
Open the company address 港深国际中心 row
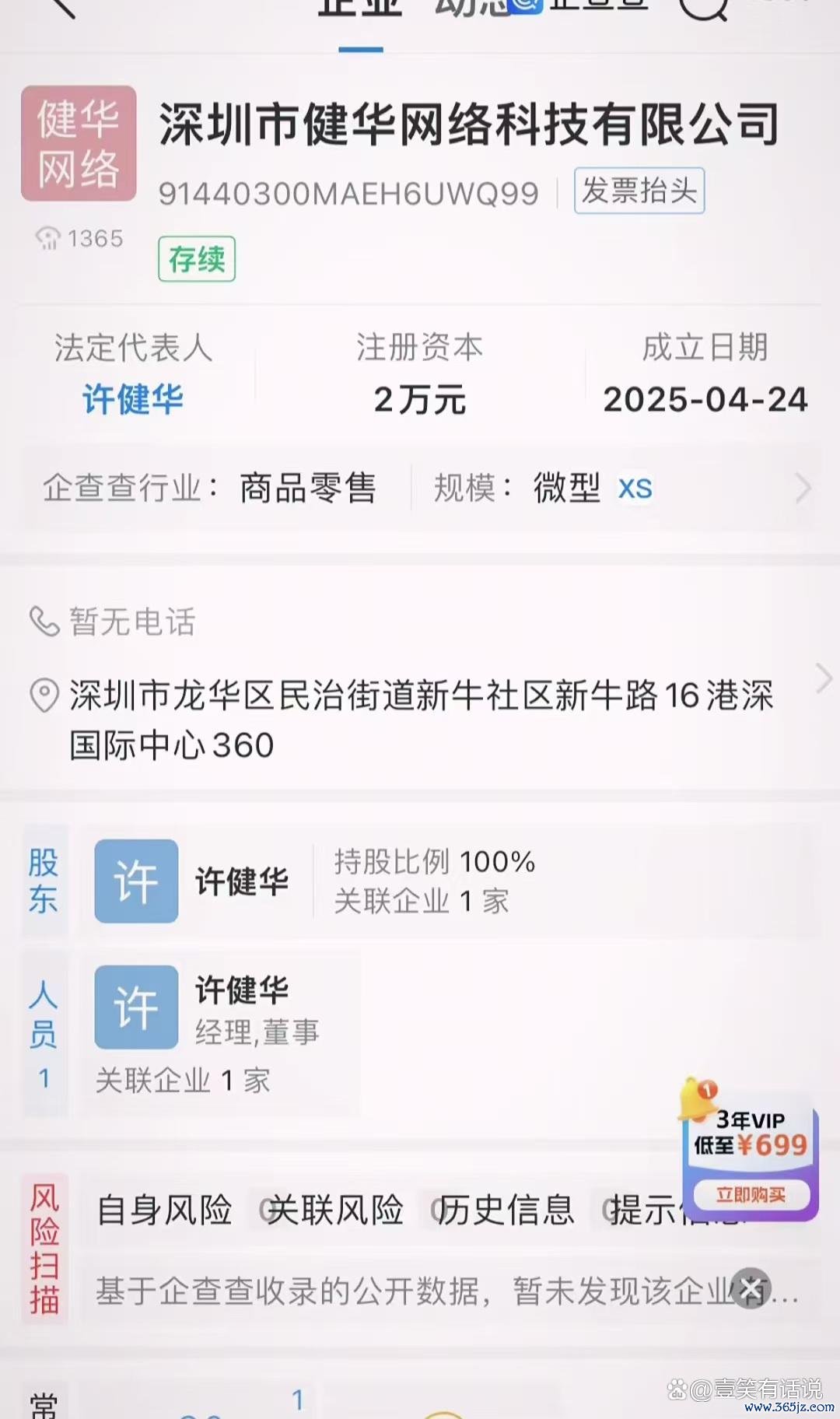420,720
